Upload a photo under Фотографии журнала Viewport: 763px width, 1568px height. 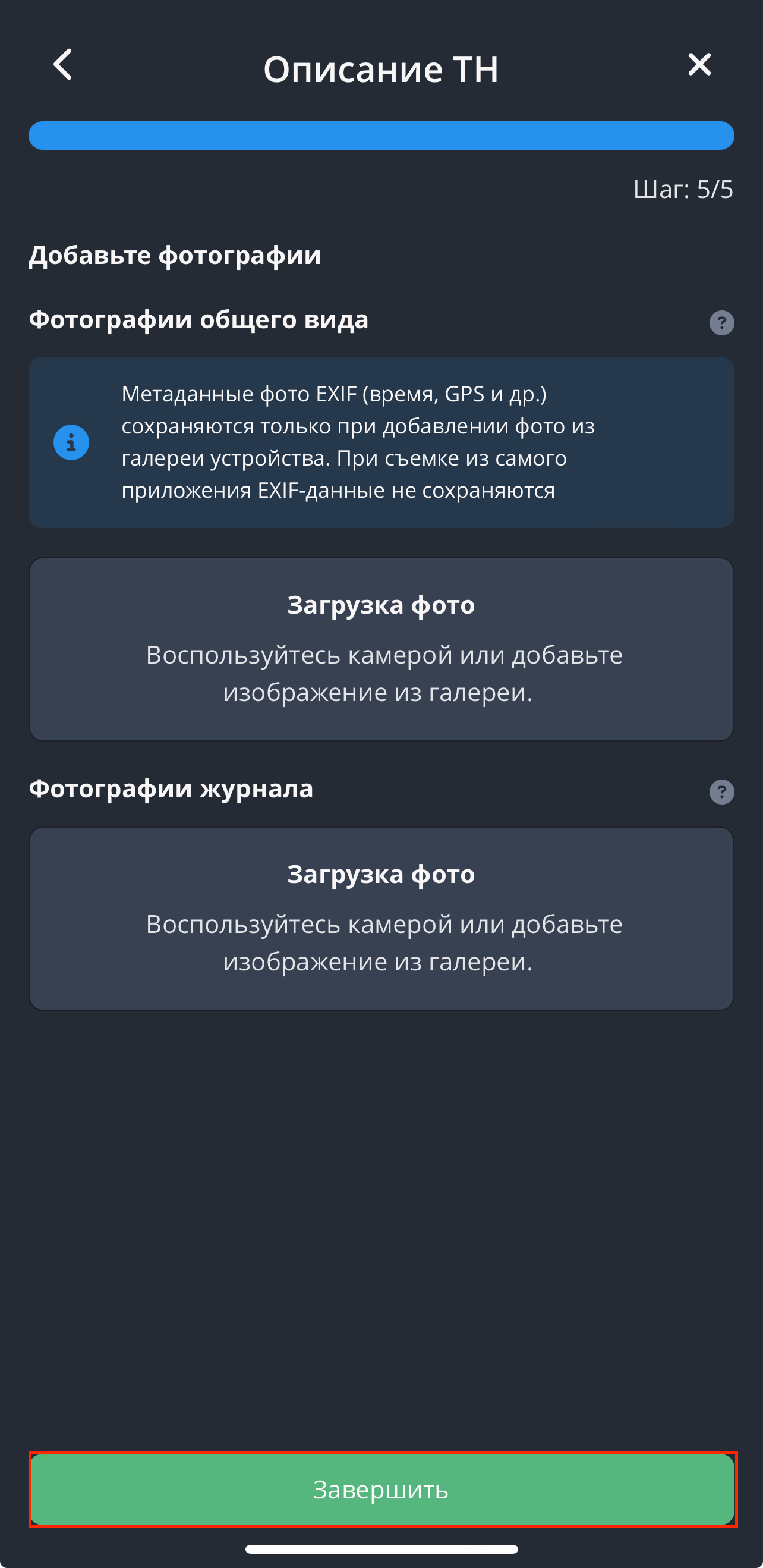381,918
